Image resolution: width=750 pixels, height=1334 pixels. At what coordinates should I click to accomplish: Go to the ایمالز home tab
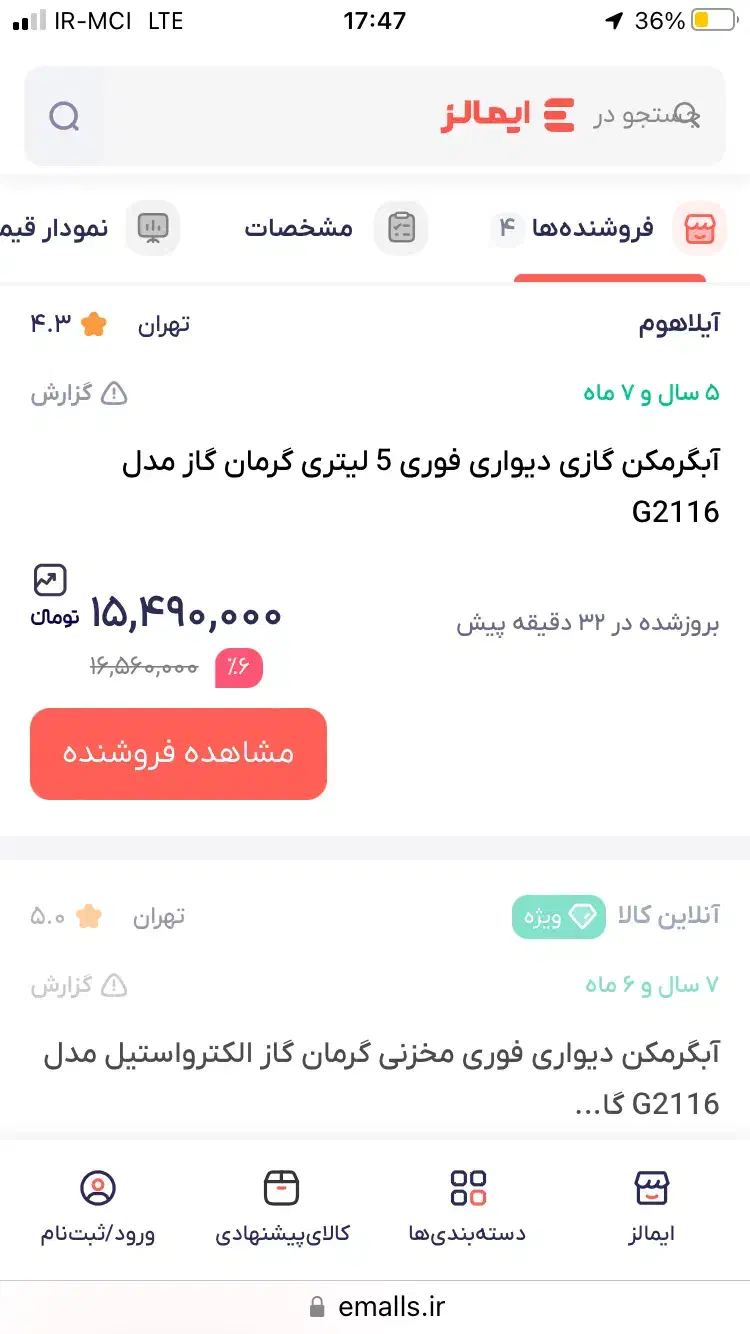tap(652, 1206)
